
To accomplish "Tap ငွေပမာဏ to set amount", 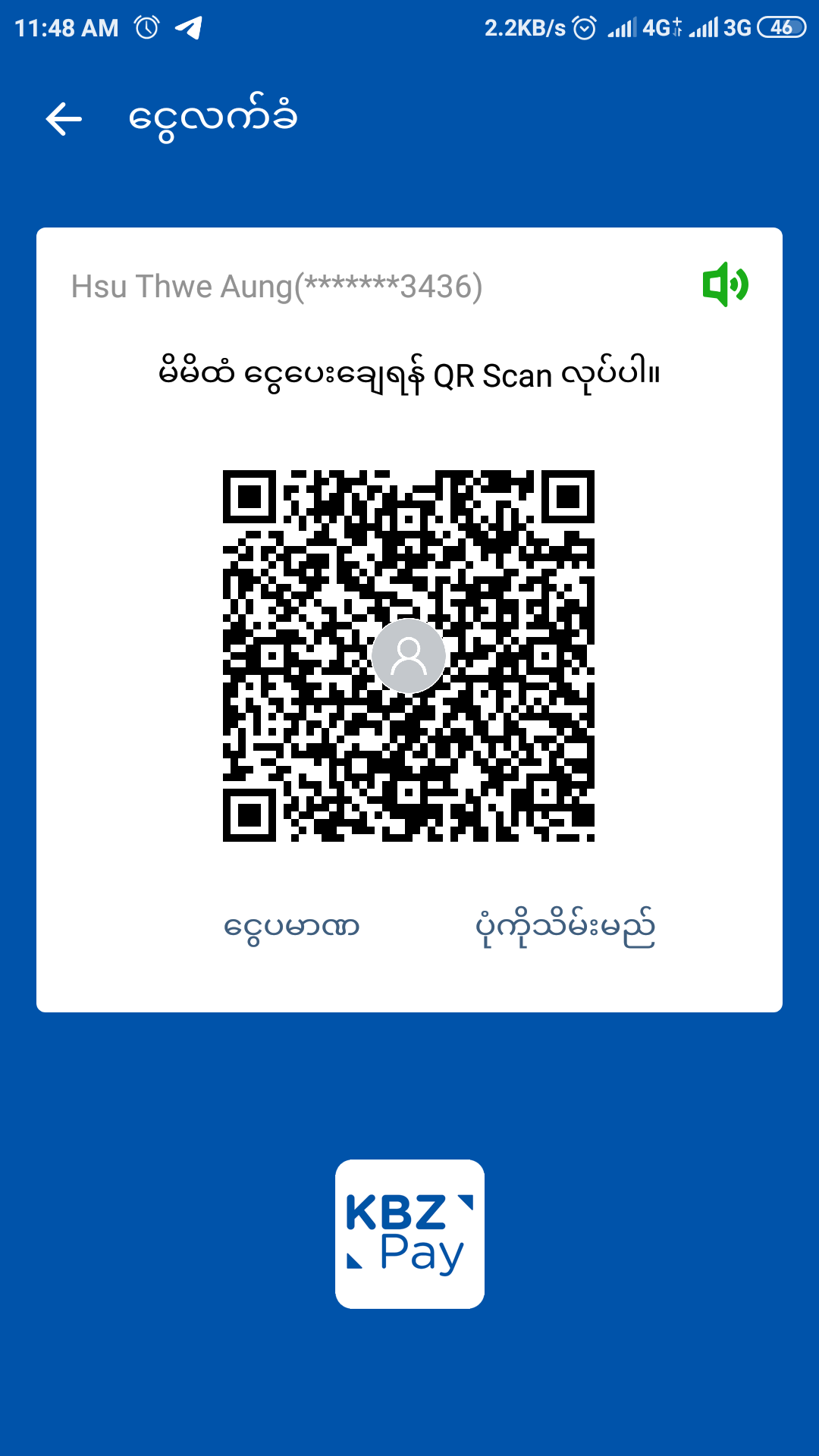I will (x=291, y=927).
